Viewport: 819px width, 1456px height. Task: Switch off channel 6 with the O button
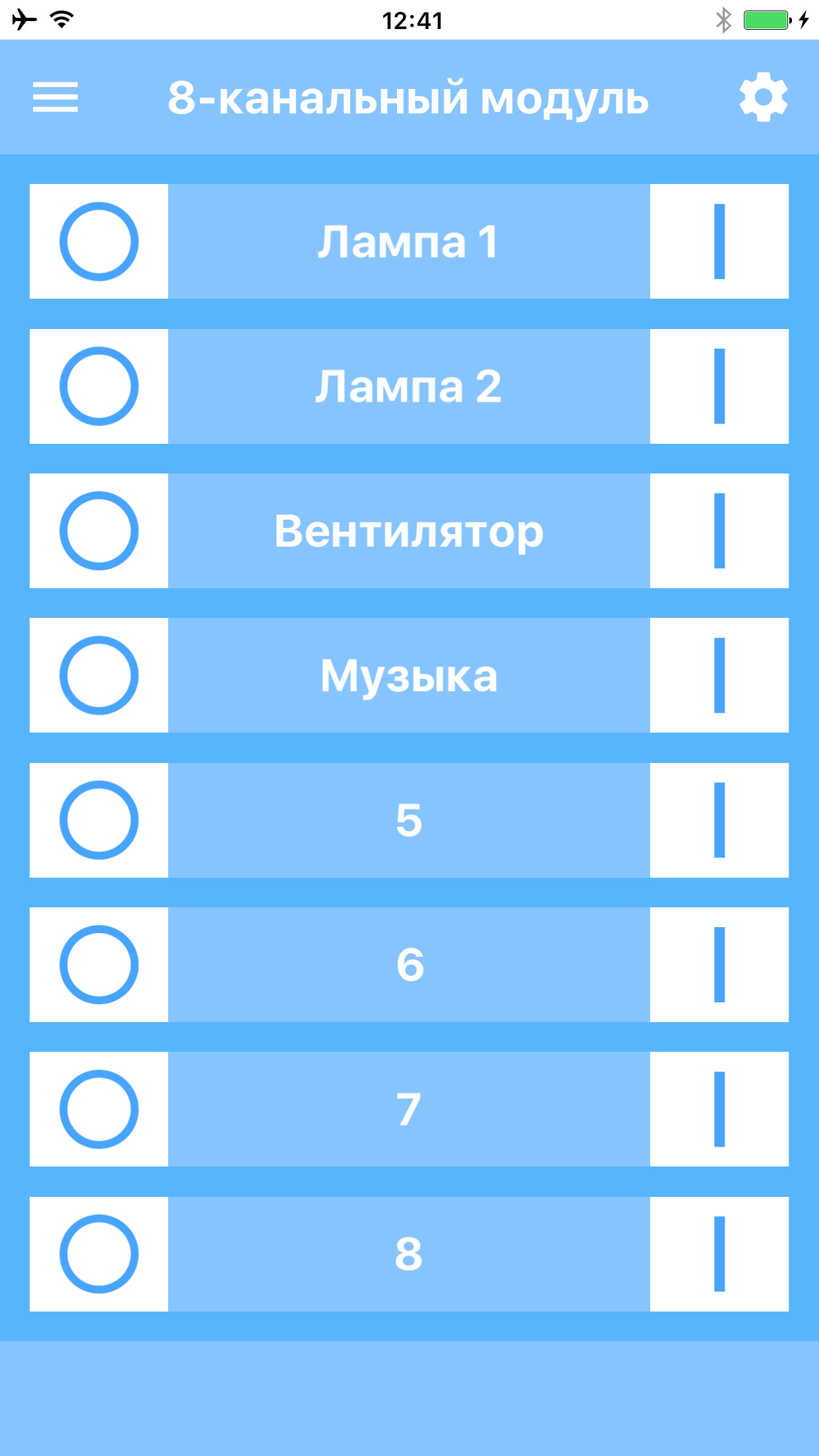pos(99,965)
